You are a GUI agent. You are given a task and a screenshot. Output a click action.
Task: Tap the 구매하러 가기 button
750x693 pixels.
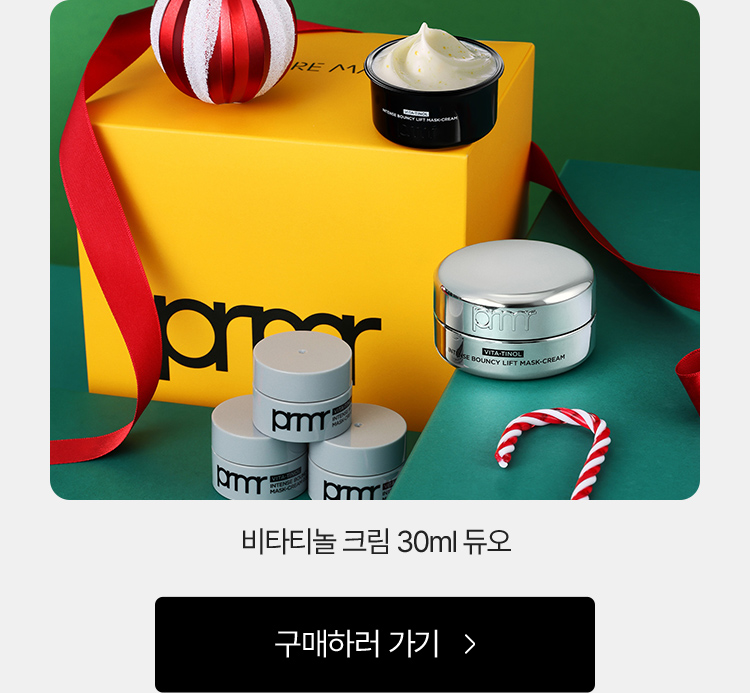tap(374, 644)
